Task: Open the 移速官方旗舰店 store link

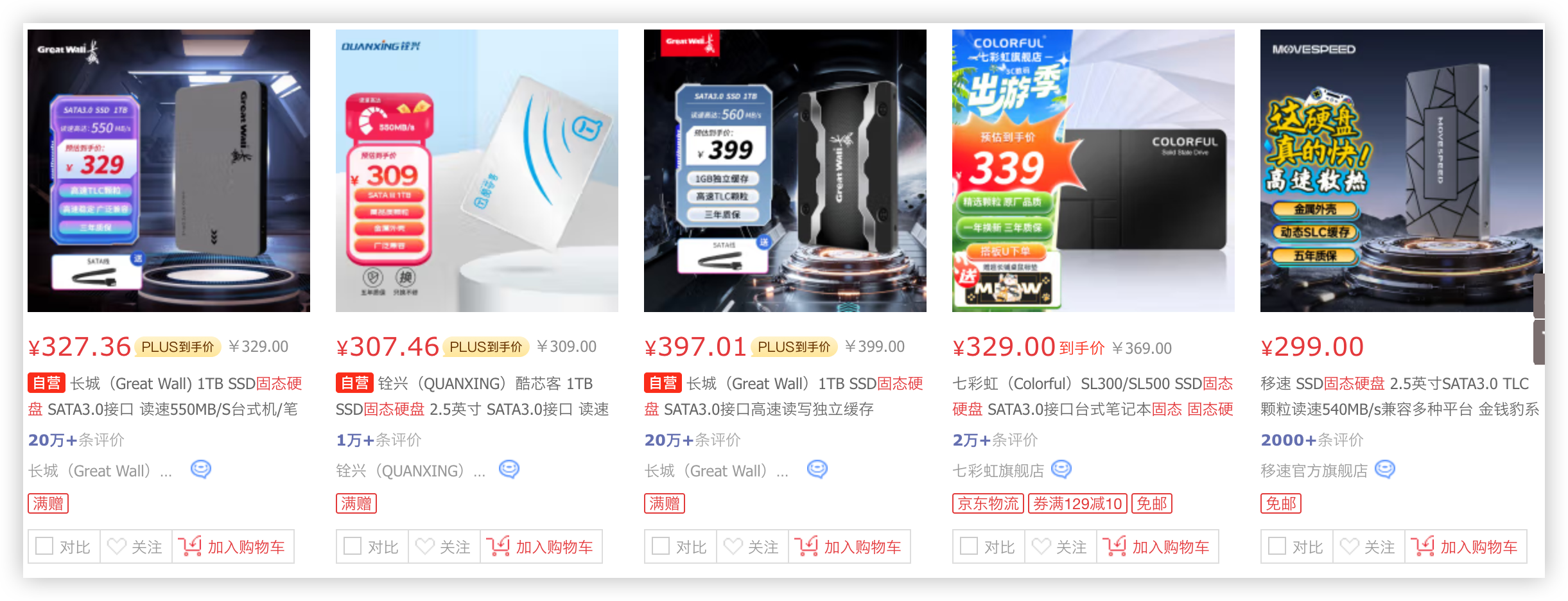Action: click(x=1314, y=471)
